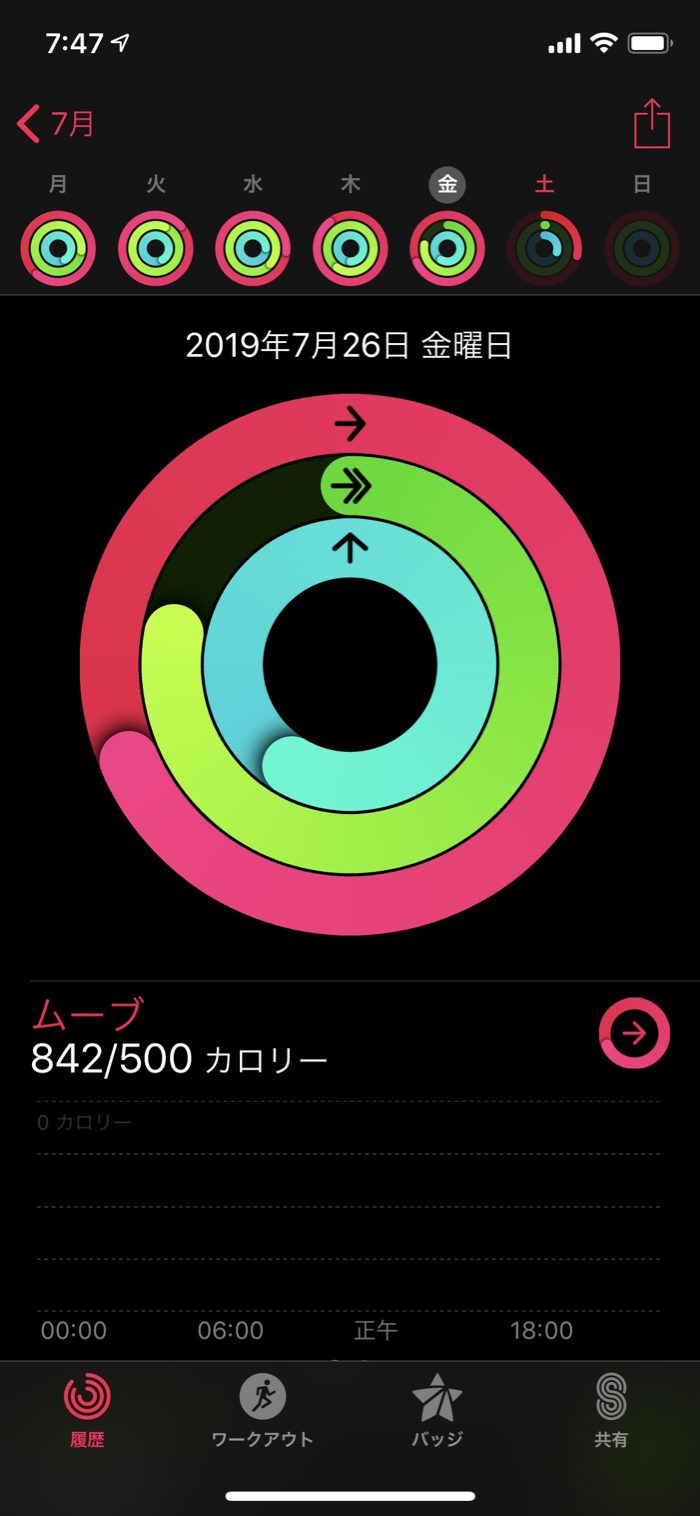The image size is (700, 1516).
Task: Go back to 7月 calendar
Action: pyautogui.click(x=56, y=124)
